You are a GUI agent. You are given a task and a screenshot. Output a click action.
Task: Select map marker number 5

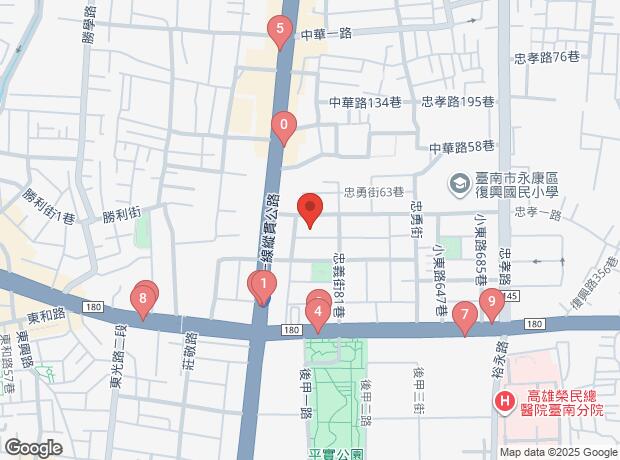279,30
